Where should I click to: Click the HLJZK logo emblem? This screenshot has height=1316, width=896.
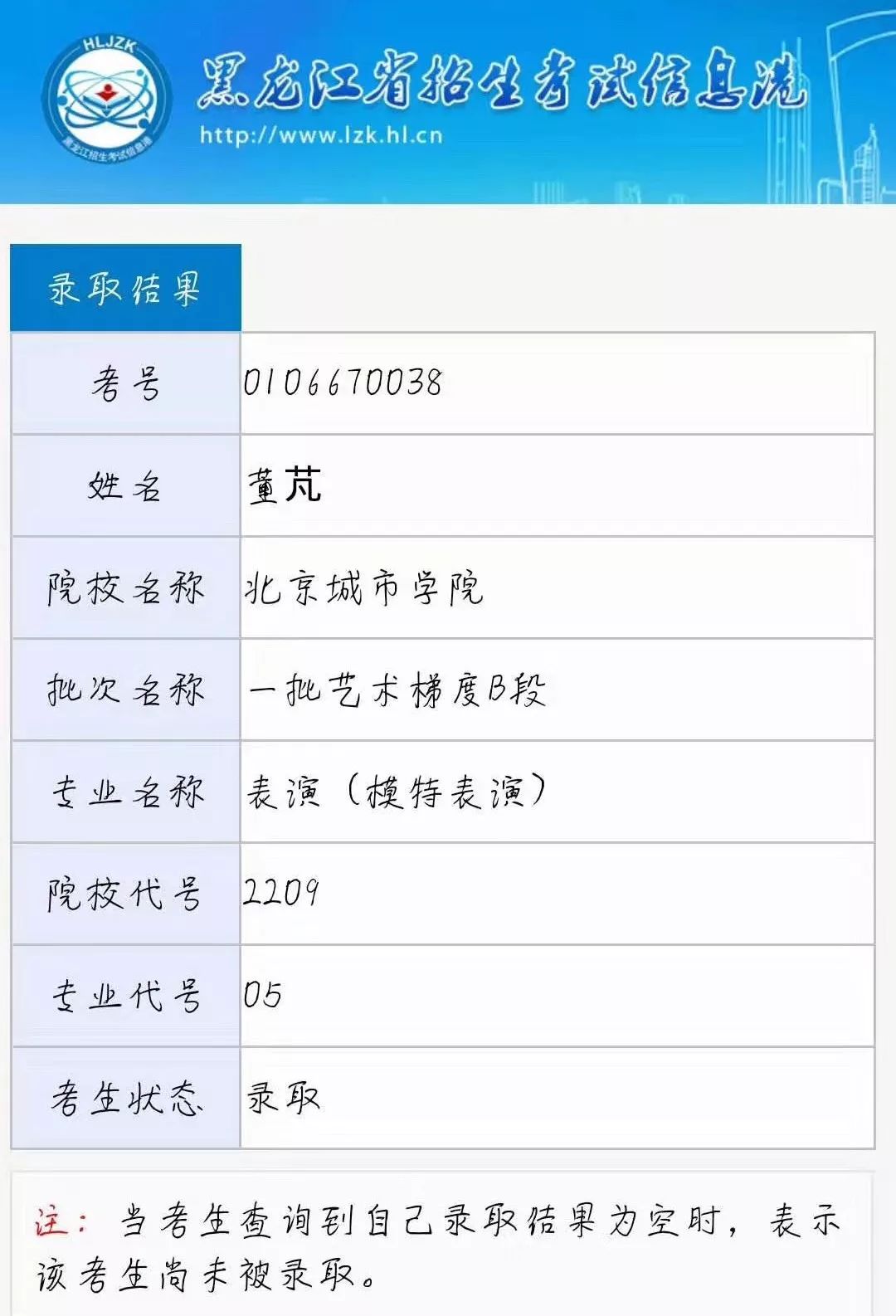coord(108,91)
